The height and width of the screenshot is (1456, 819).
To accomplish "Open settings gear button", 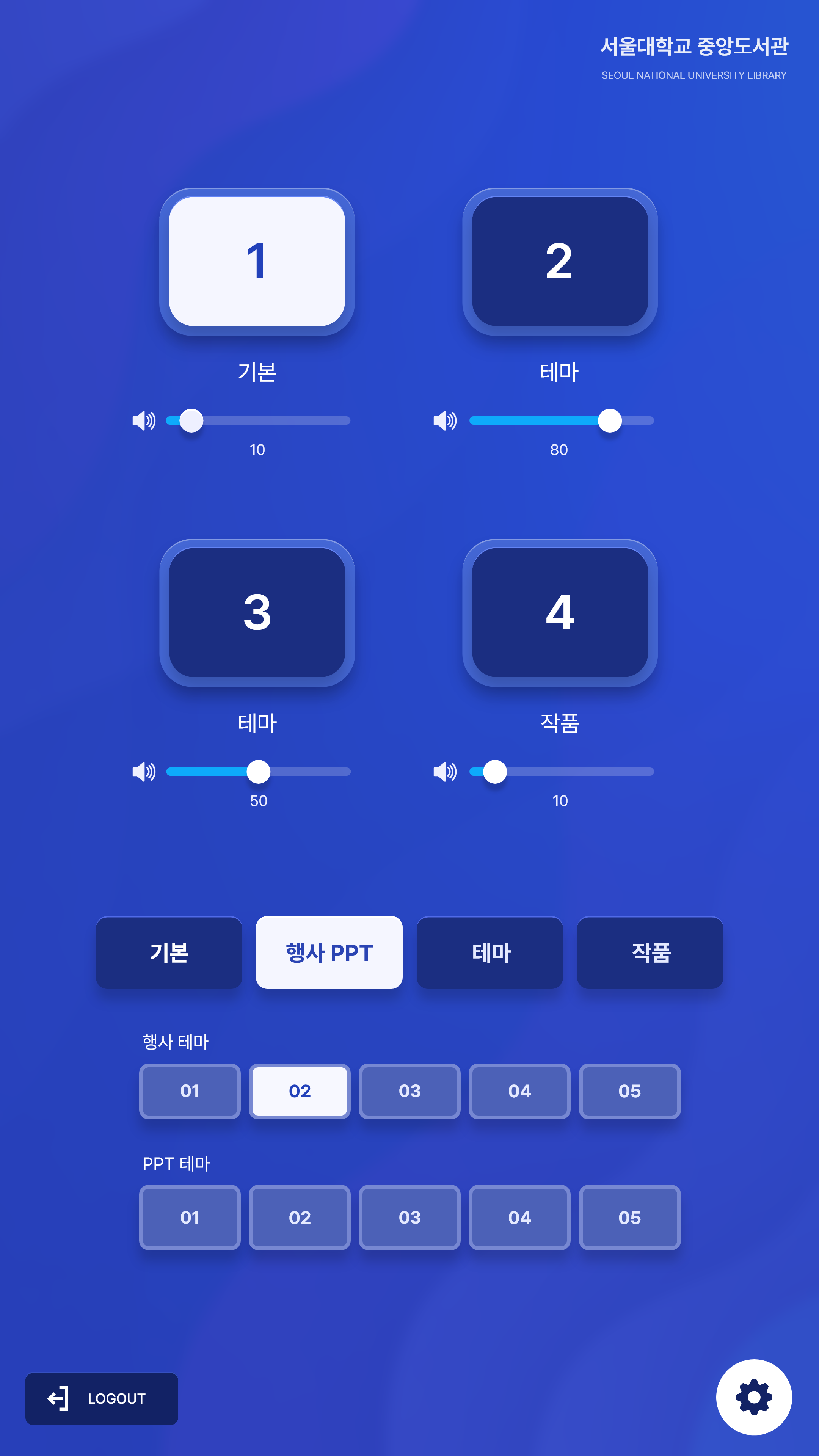I will coord(753,1397).
